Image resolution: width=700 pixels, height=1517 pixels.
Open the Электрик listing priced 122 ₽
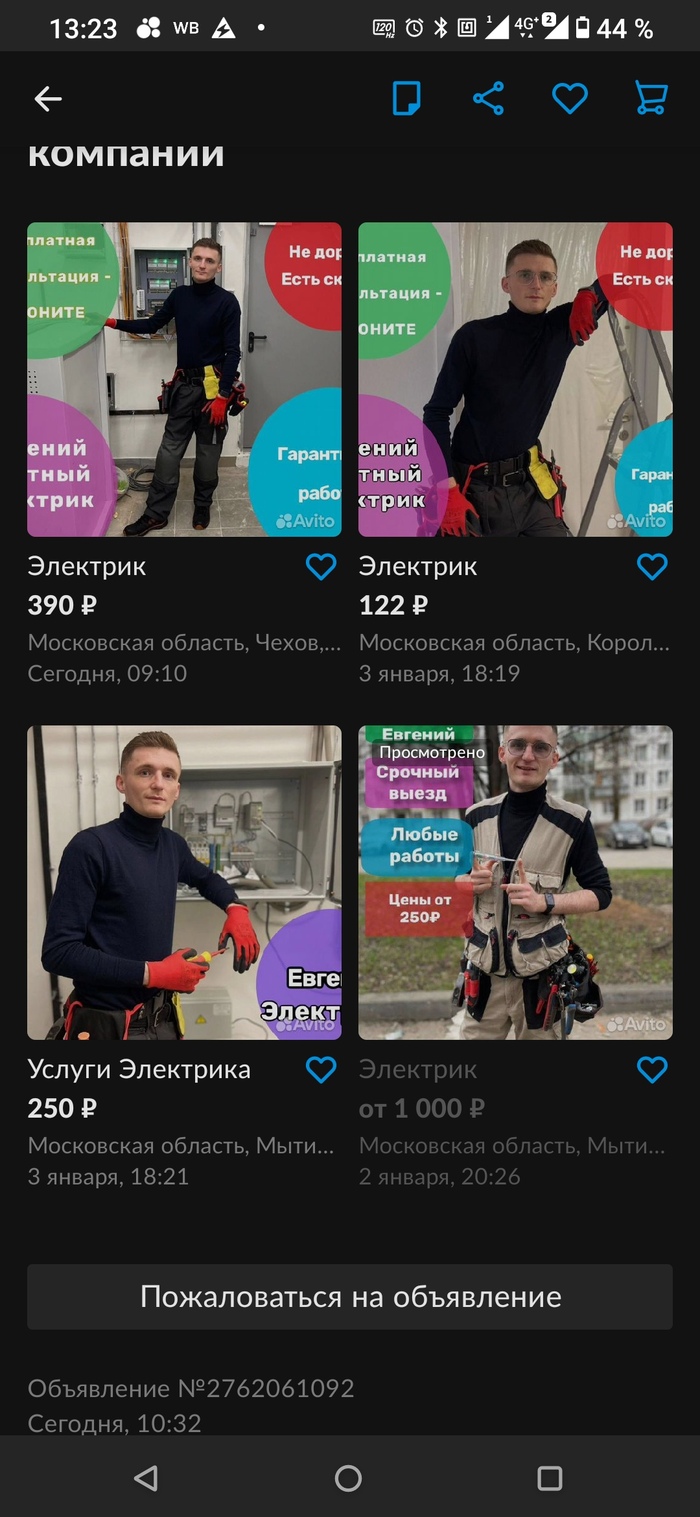(515, 379)
